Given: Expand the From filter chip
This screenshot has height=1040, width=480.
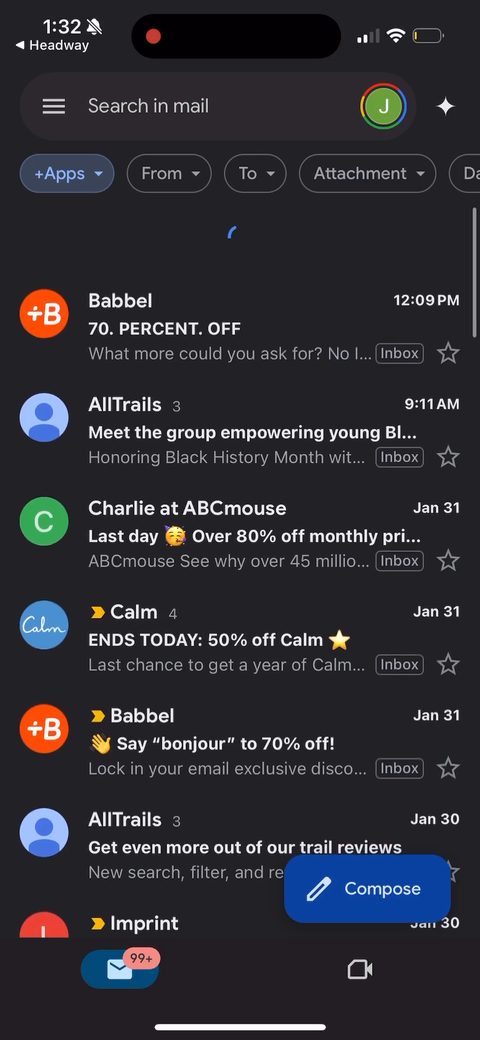Looking at the screenshot, I should pos(169,174).
